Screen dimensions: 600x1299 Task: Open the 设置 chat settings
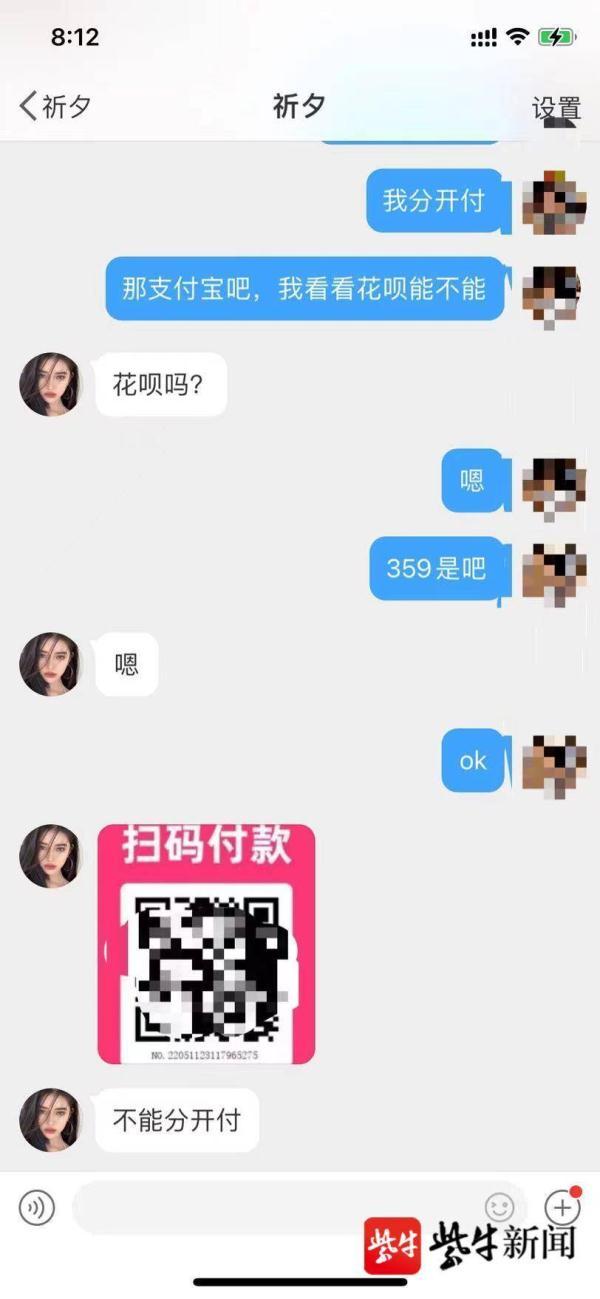(x=556, y=107)
